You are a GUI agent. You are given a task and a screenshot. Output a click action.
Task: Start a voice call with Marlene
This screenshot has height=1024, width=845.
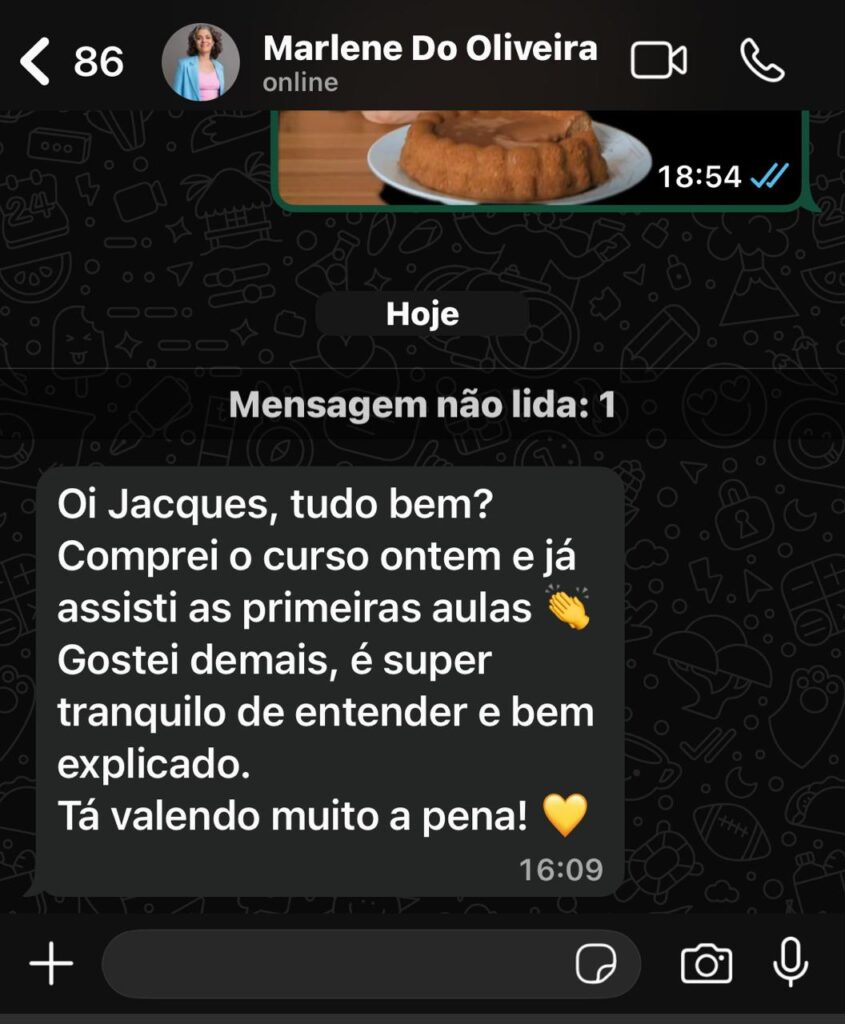pyautogui.click(x=762, y=61)
